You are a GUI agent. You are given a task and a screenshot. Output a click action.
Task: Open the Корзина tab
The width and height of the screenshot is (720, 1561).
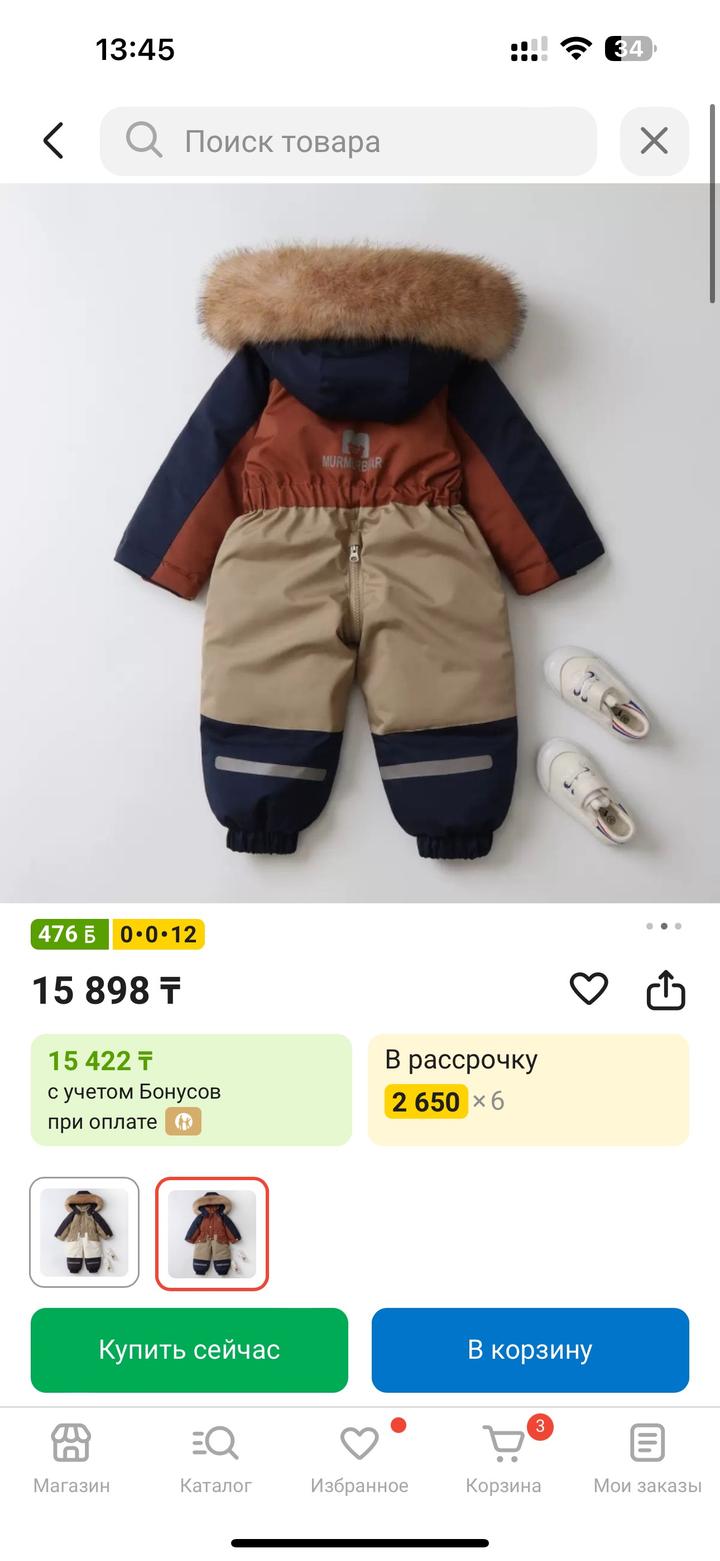coord(503,1458)
